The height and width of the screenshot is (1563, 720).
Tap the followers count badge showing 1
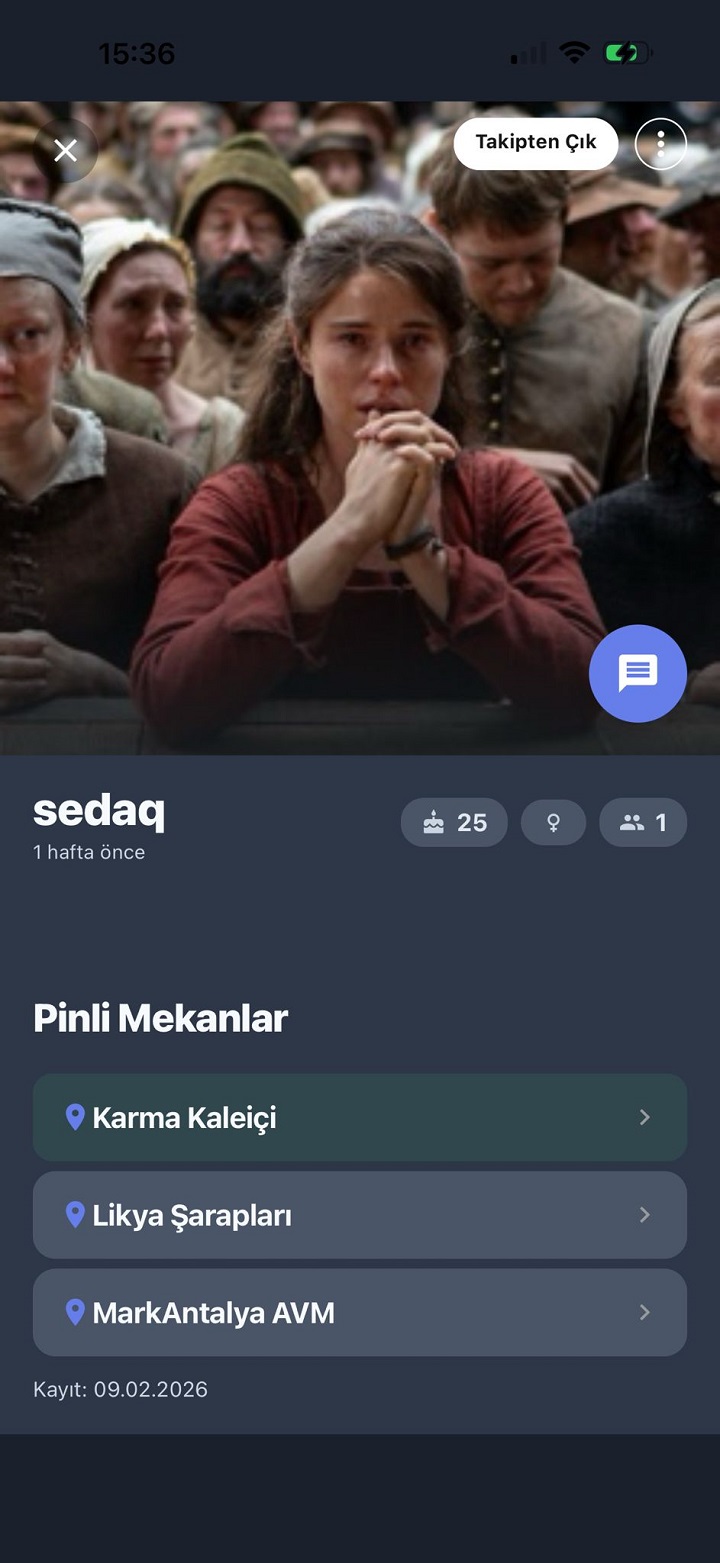coord(642,822)
